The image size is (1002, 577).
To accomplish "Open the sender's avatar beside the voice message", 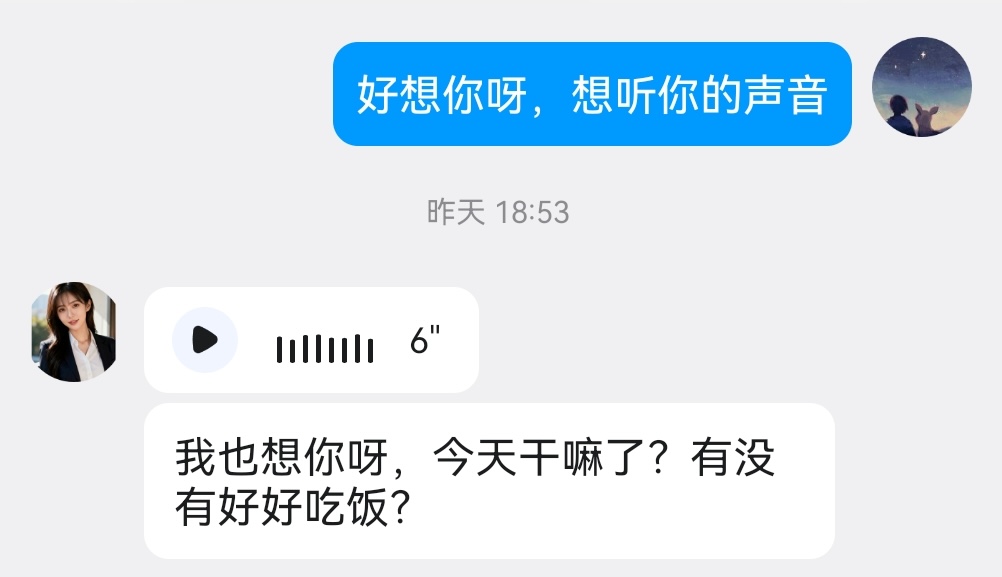I will coord(75,331).
